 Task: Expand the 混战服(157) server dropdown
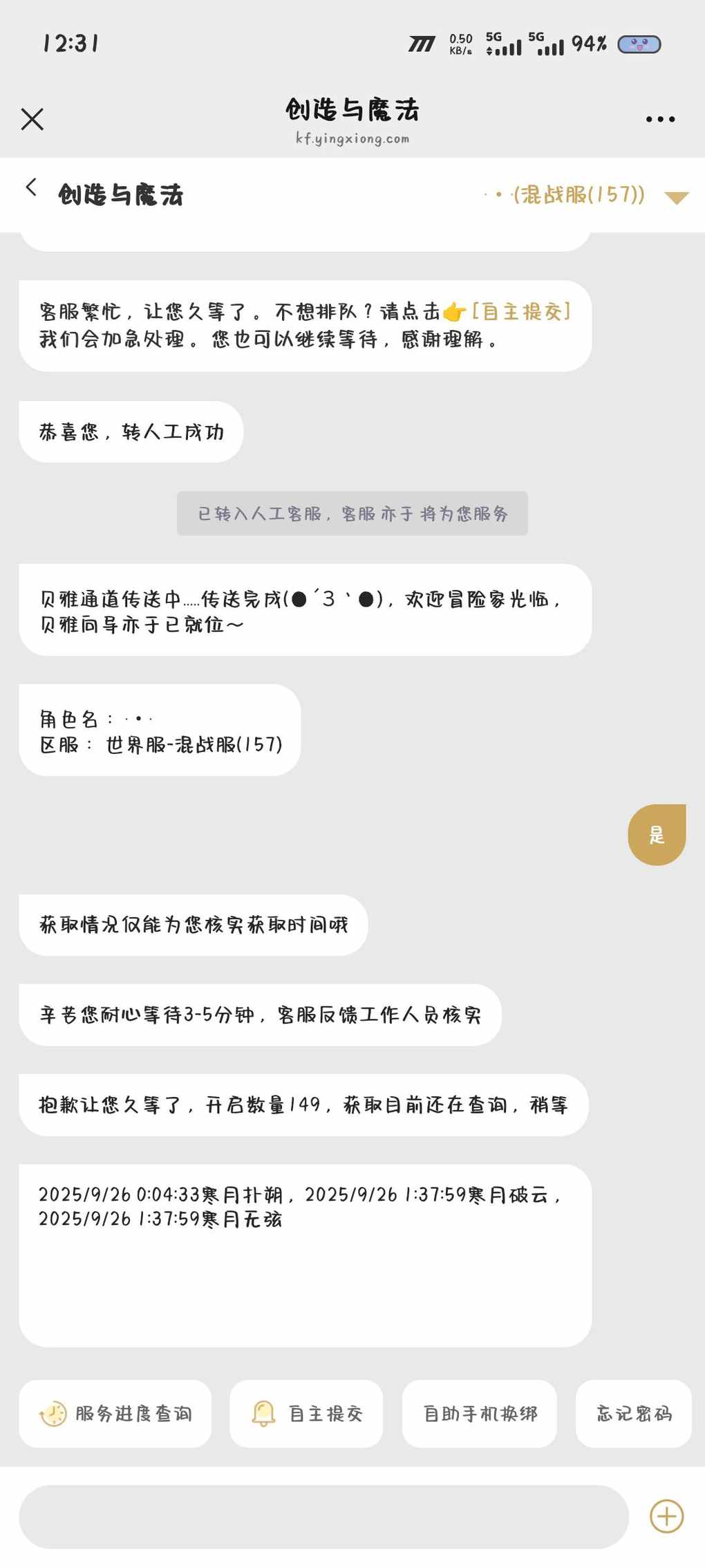tap(676, 198)
